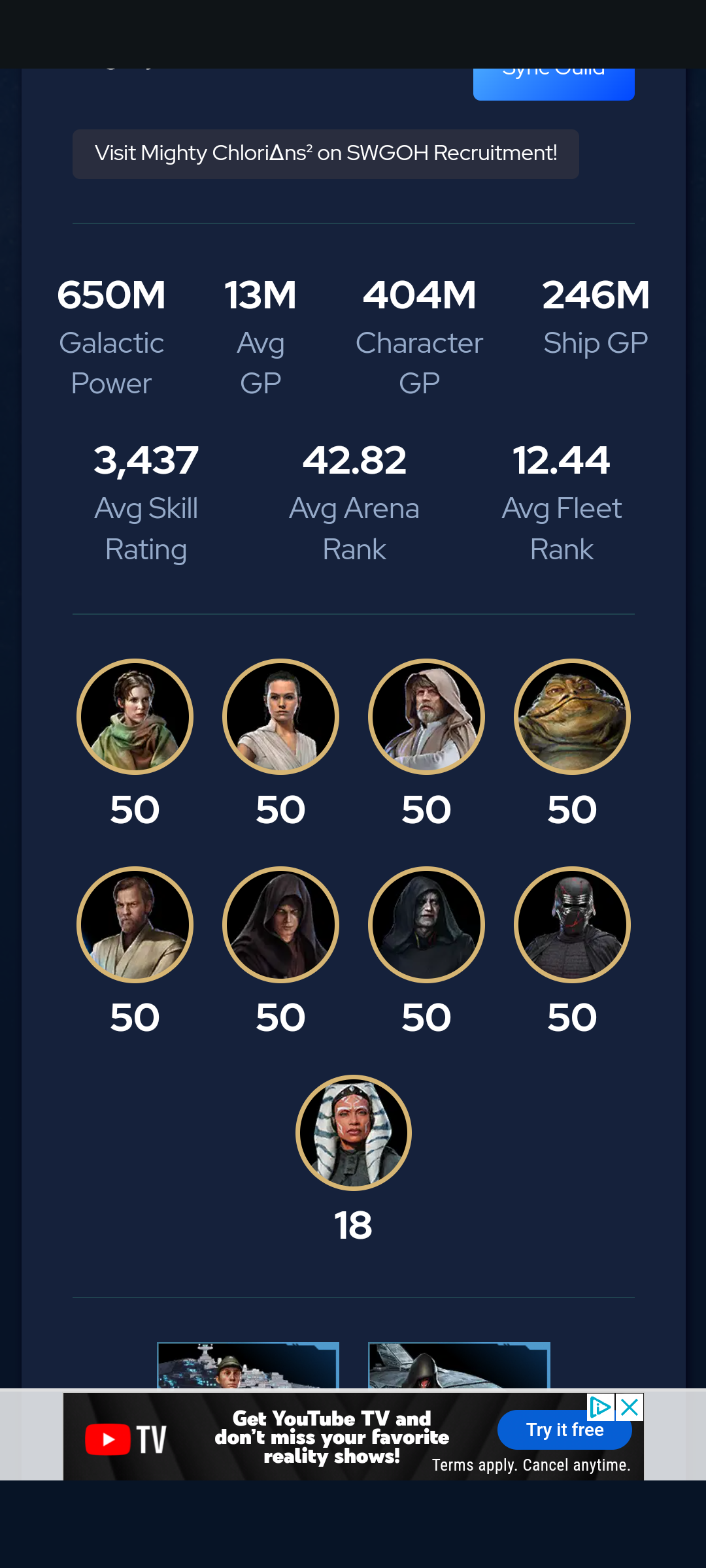
Task: Open the Jabba the Hutt portrait
Action: click(x=572, y=717)
